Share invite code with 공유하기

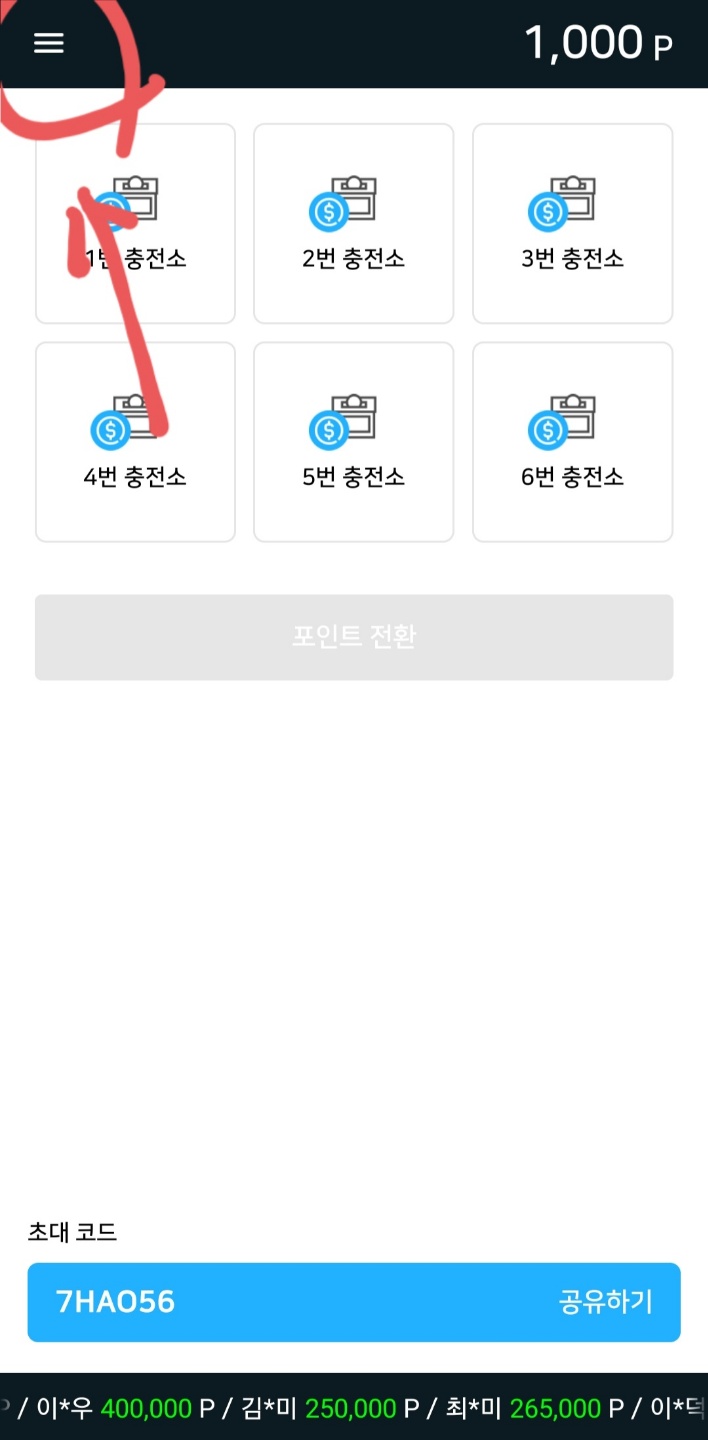[605, 1301]
